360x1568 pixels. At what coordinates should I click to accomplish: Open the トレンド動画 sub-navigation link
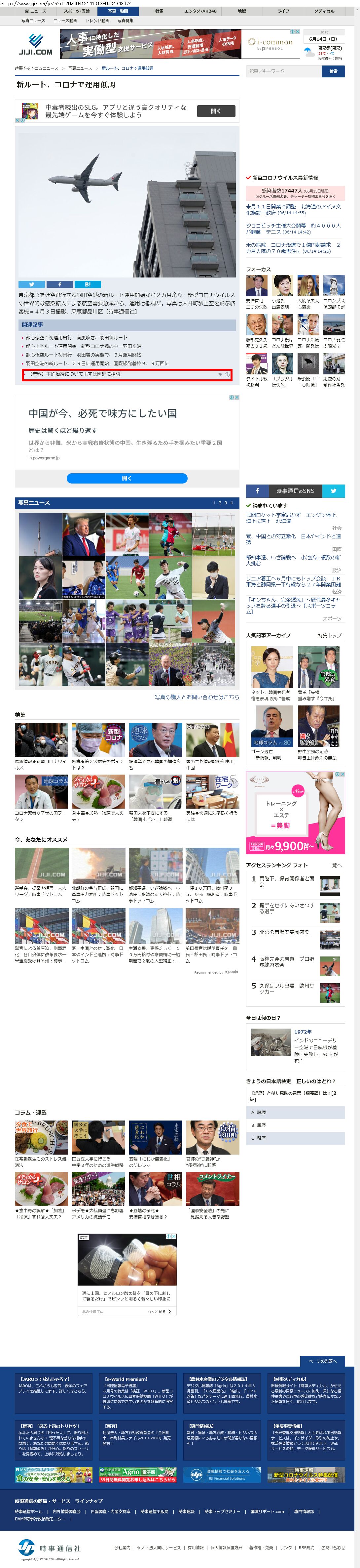97,21
